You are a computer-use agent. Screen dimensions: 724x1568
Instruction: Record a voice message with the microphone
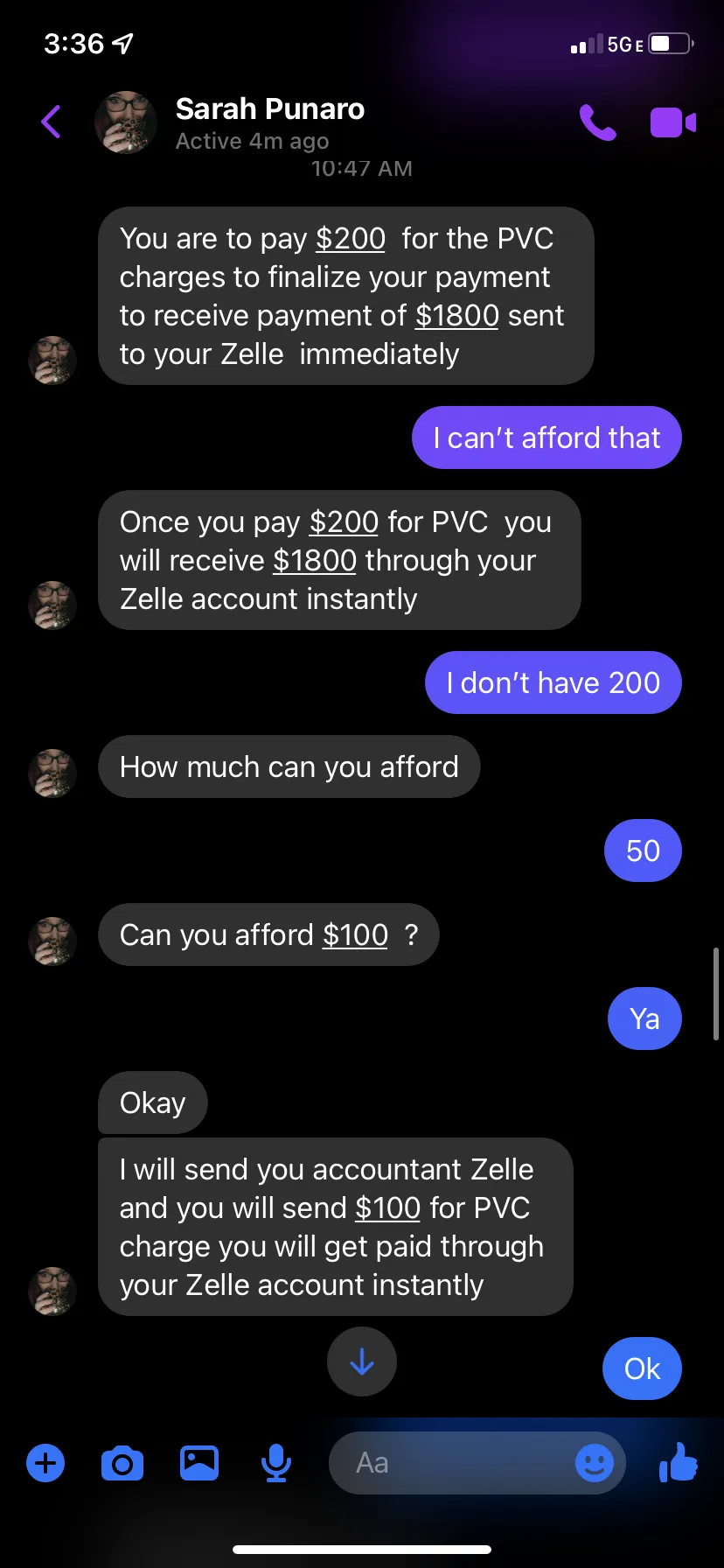click(x=276, y=1463)
